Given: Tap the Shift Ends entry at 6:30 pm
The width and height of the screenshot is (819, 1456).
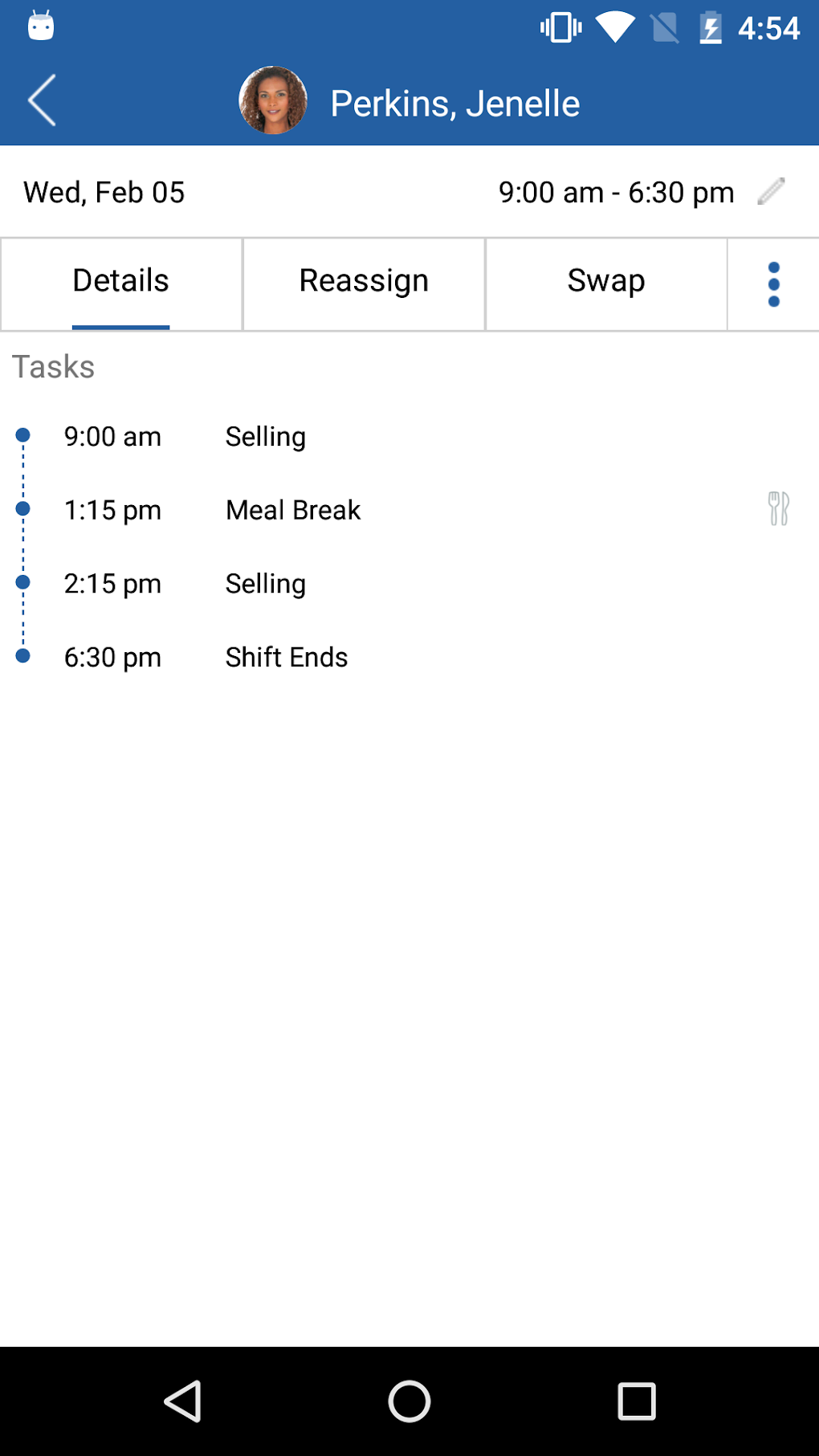Looking at the screenshot, I should coord(287,657).
